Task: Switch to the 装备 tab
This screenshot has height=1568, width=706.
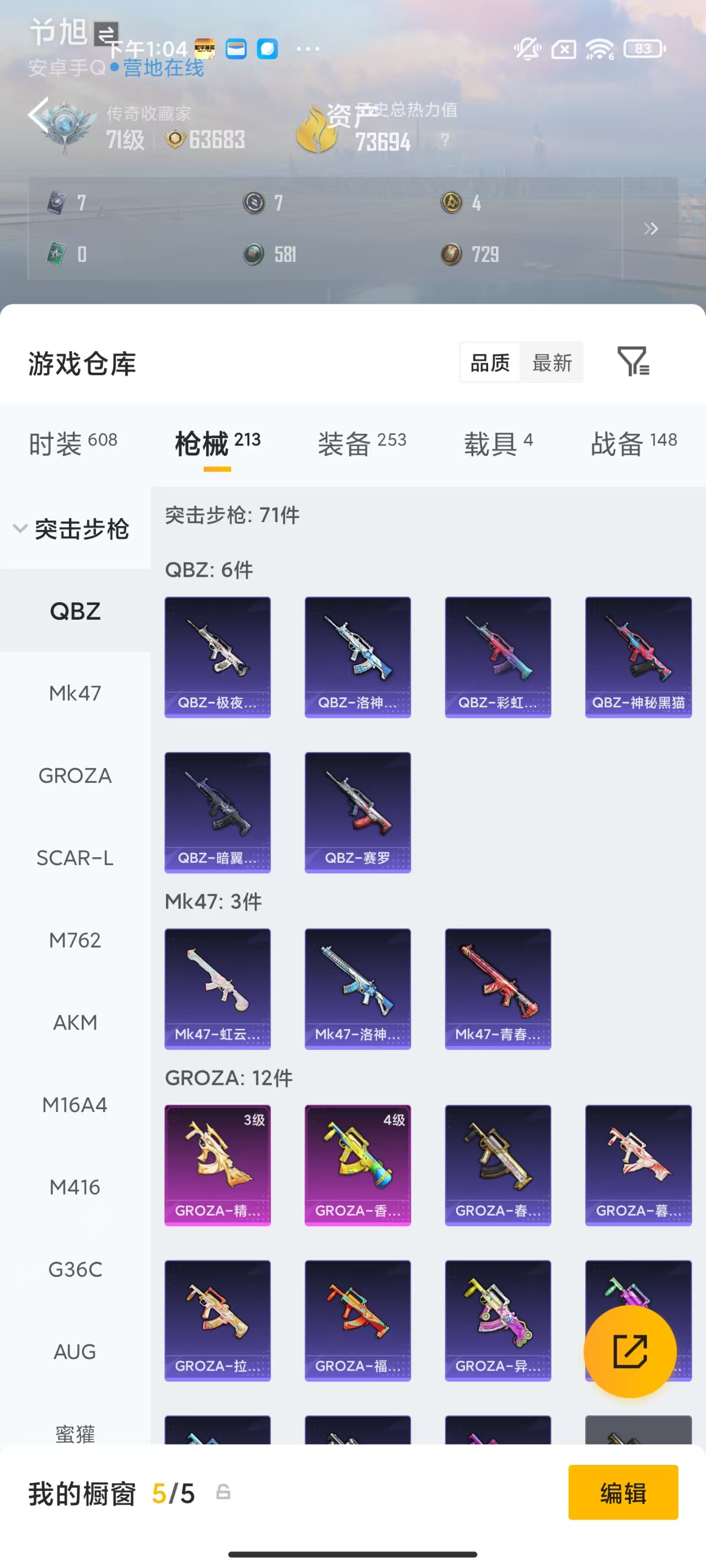Action: 362,443
